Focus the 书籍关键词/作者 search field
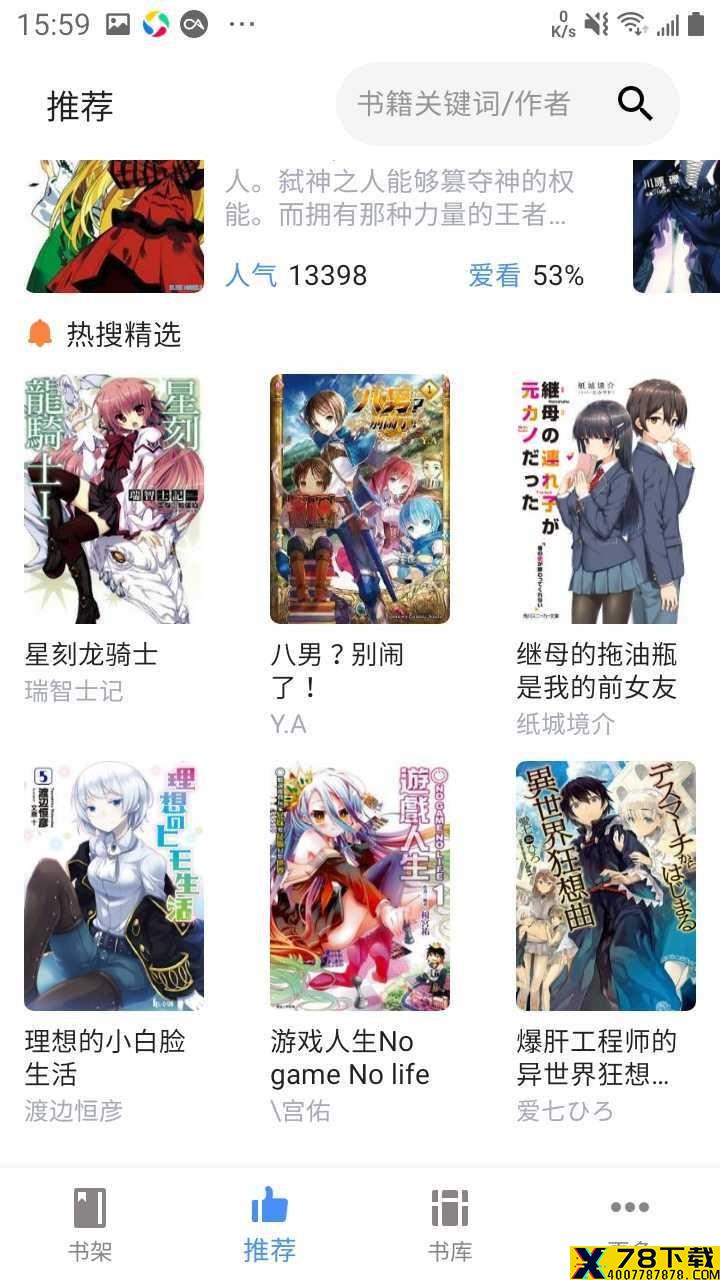 508,104
